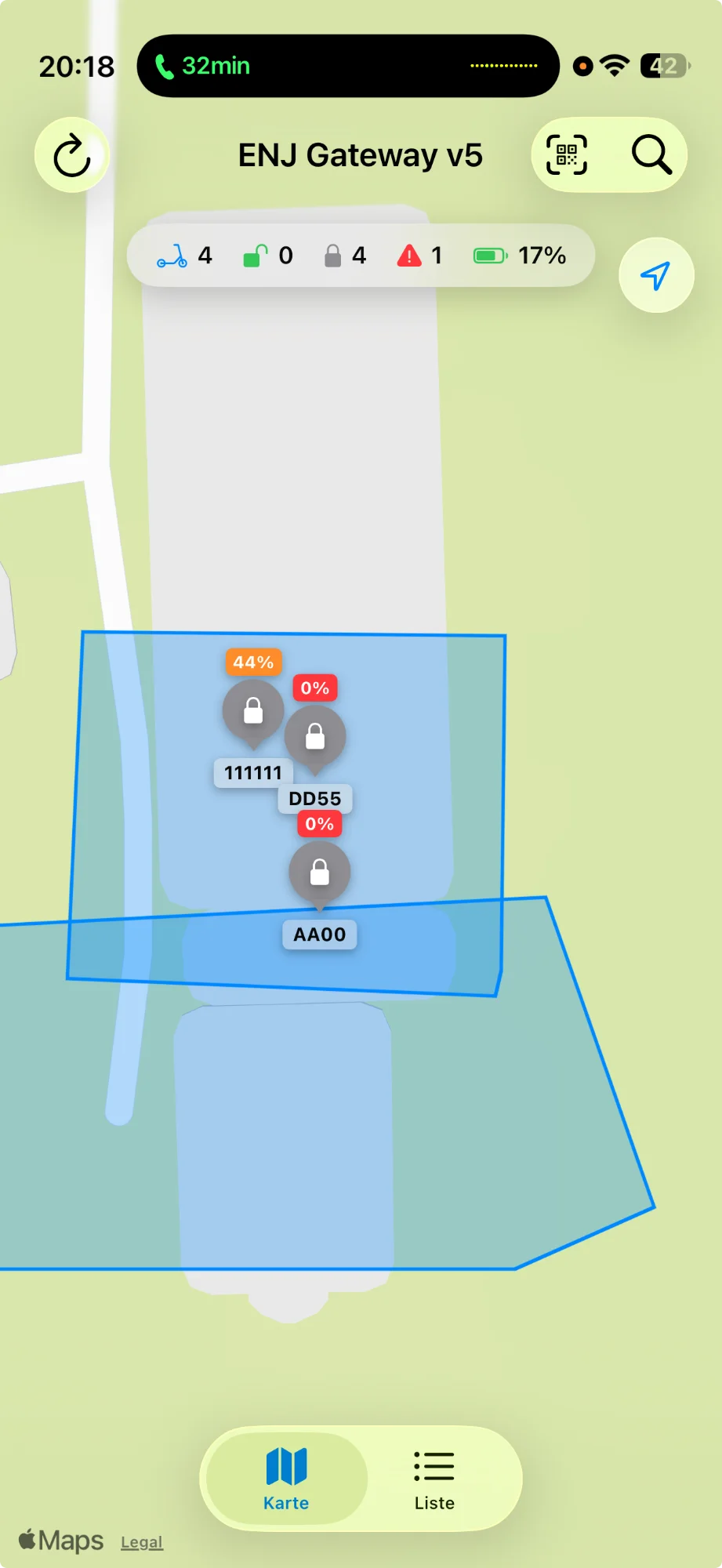Select the scooter pin labeled 111111
Viewport: 722px width, 1568px height.
[252, 710]
